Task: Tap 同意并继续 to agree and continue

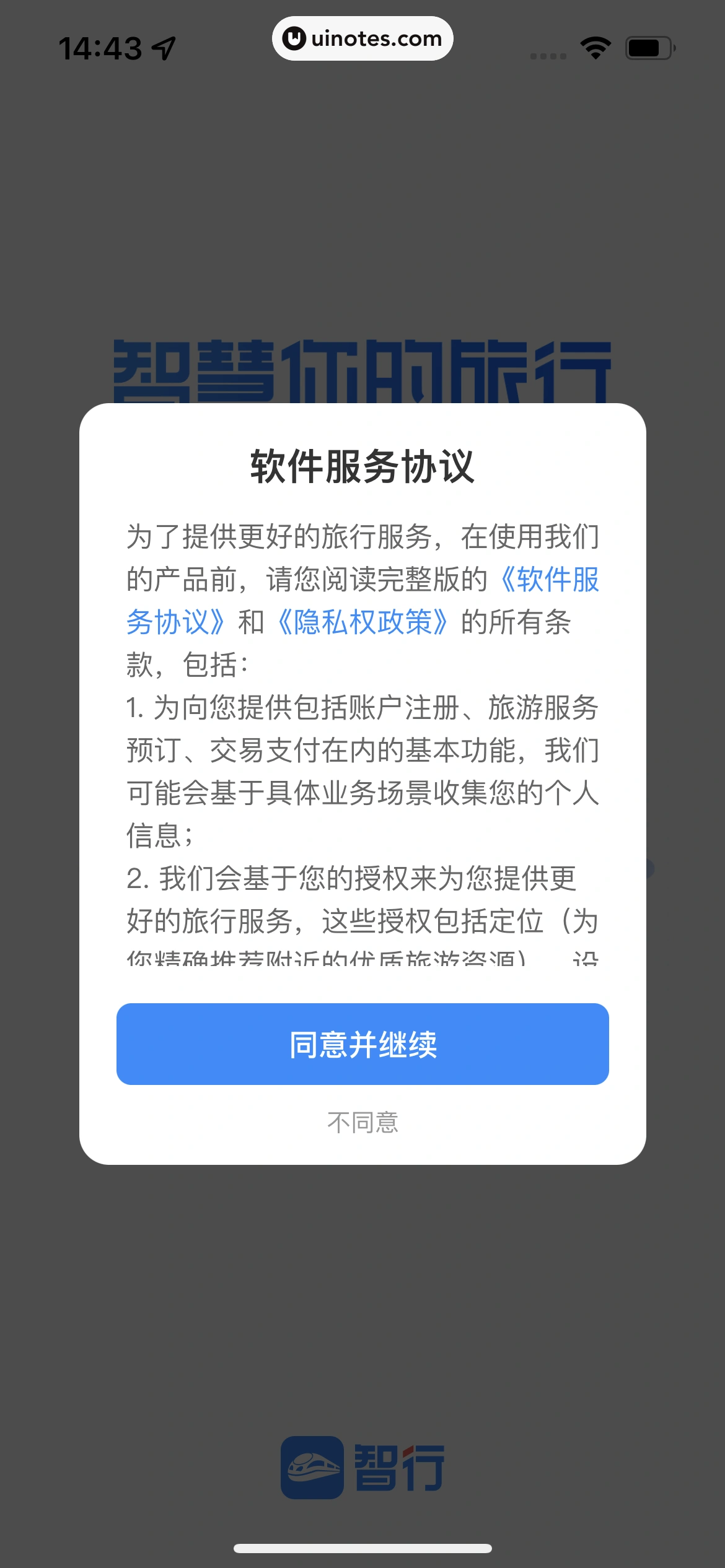Action: 362,1043
